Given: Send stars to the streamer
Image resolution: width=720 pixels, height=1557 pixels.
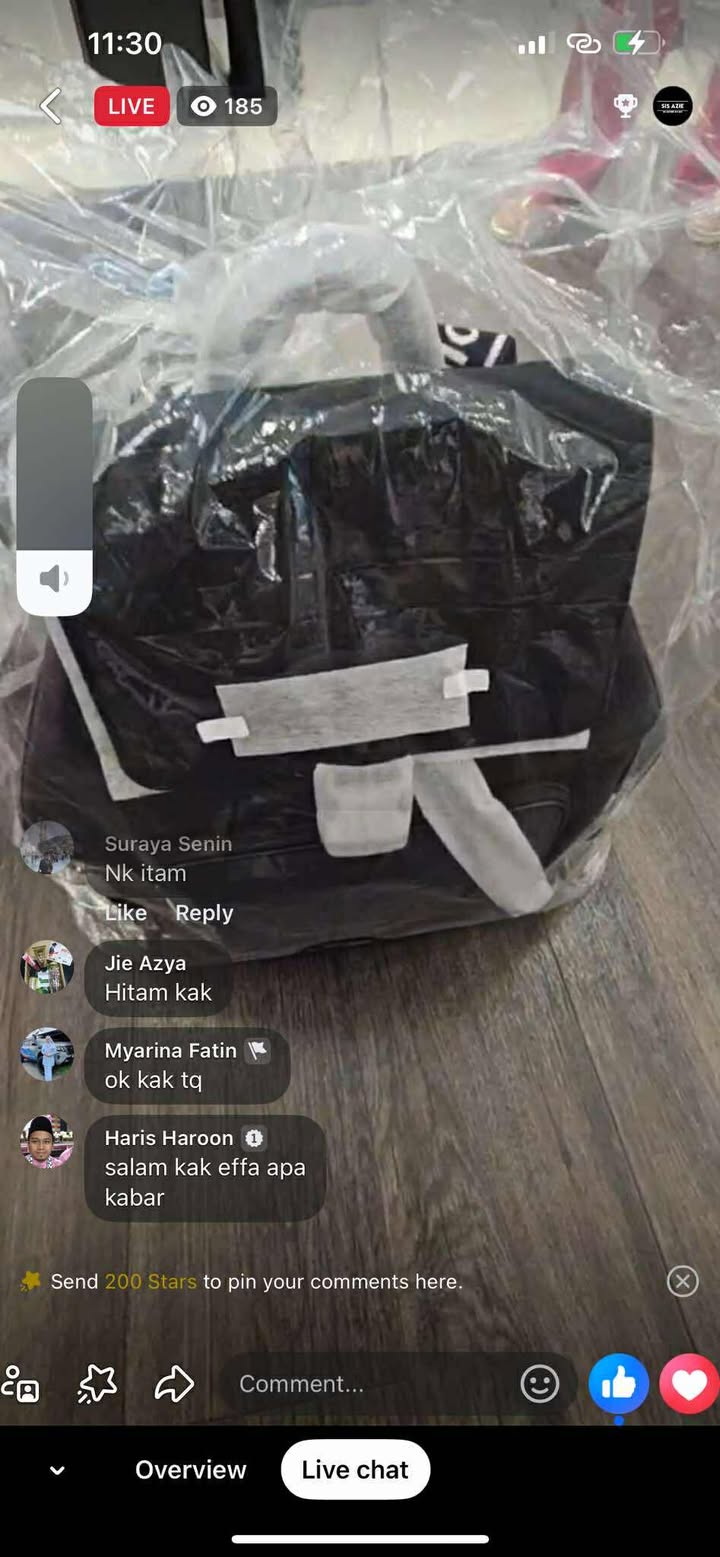Looking at the screenshot, I should 97,1384.
